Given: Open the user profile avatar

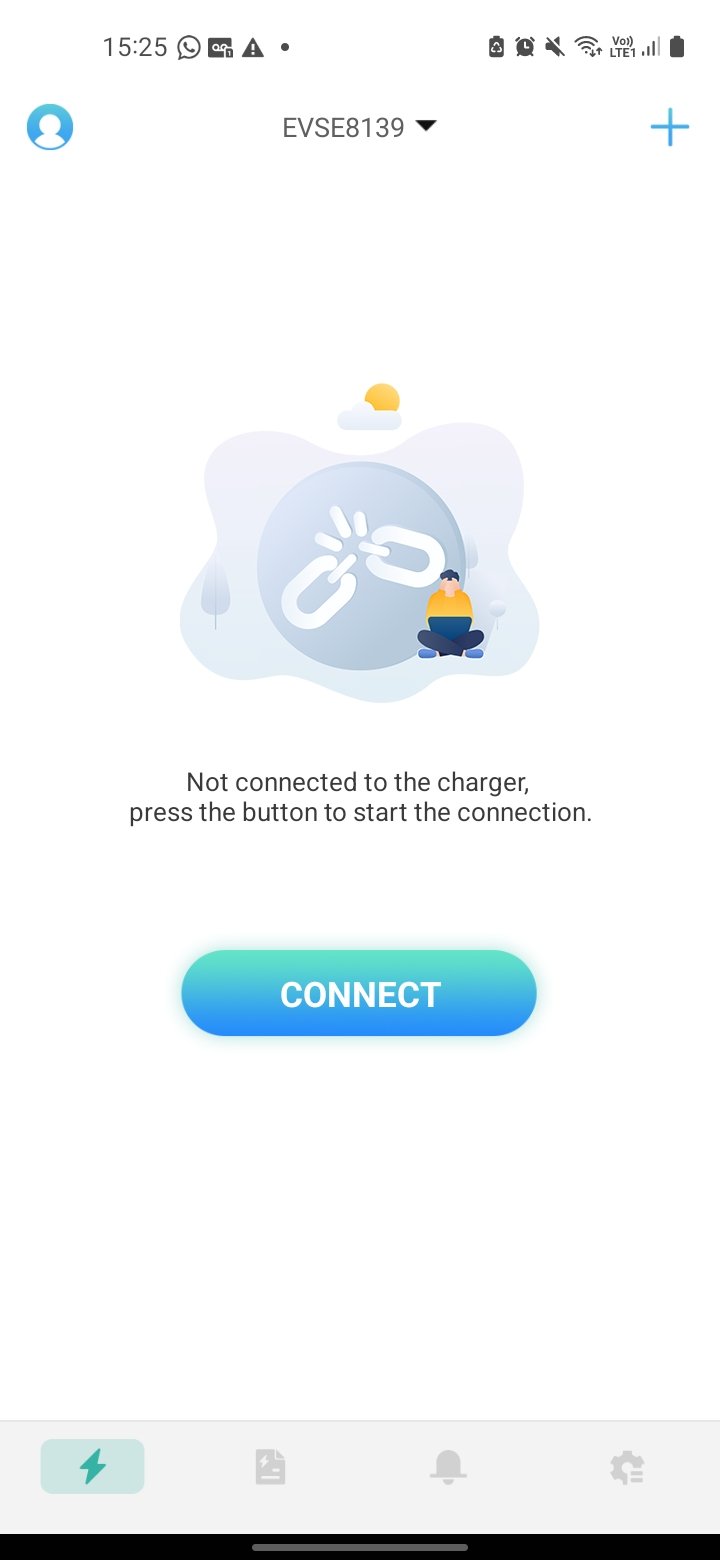Looking at the screenshot, I should pos(50,127).
